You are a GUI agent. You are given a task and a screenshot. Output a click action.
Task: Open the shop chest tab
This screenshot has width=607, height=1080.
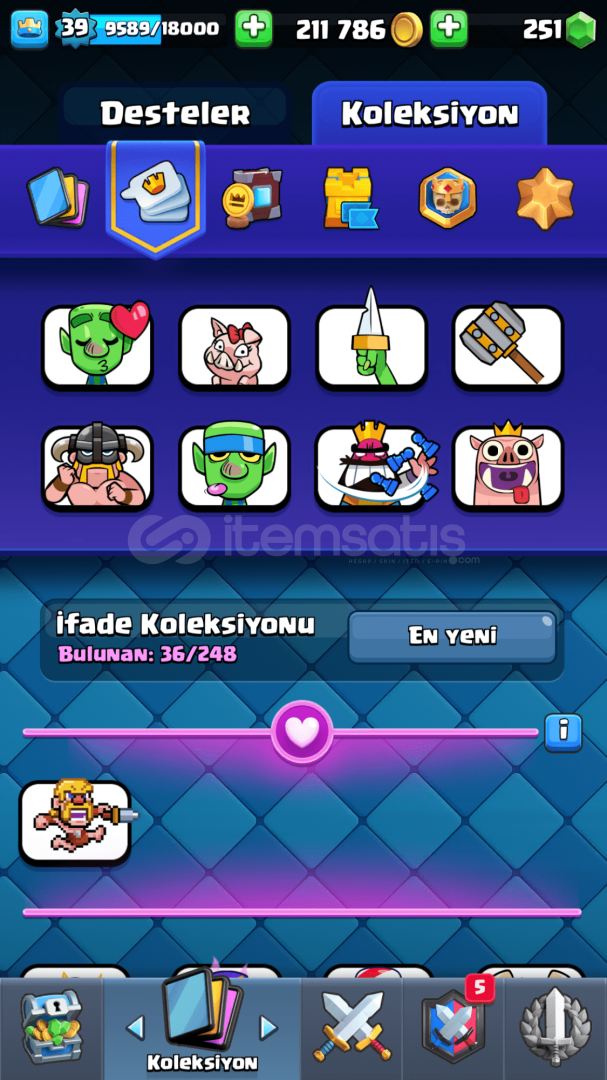[x=52, y=1026]
